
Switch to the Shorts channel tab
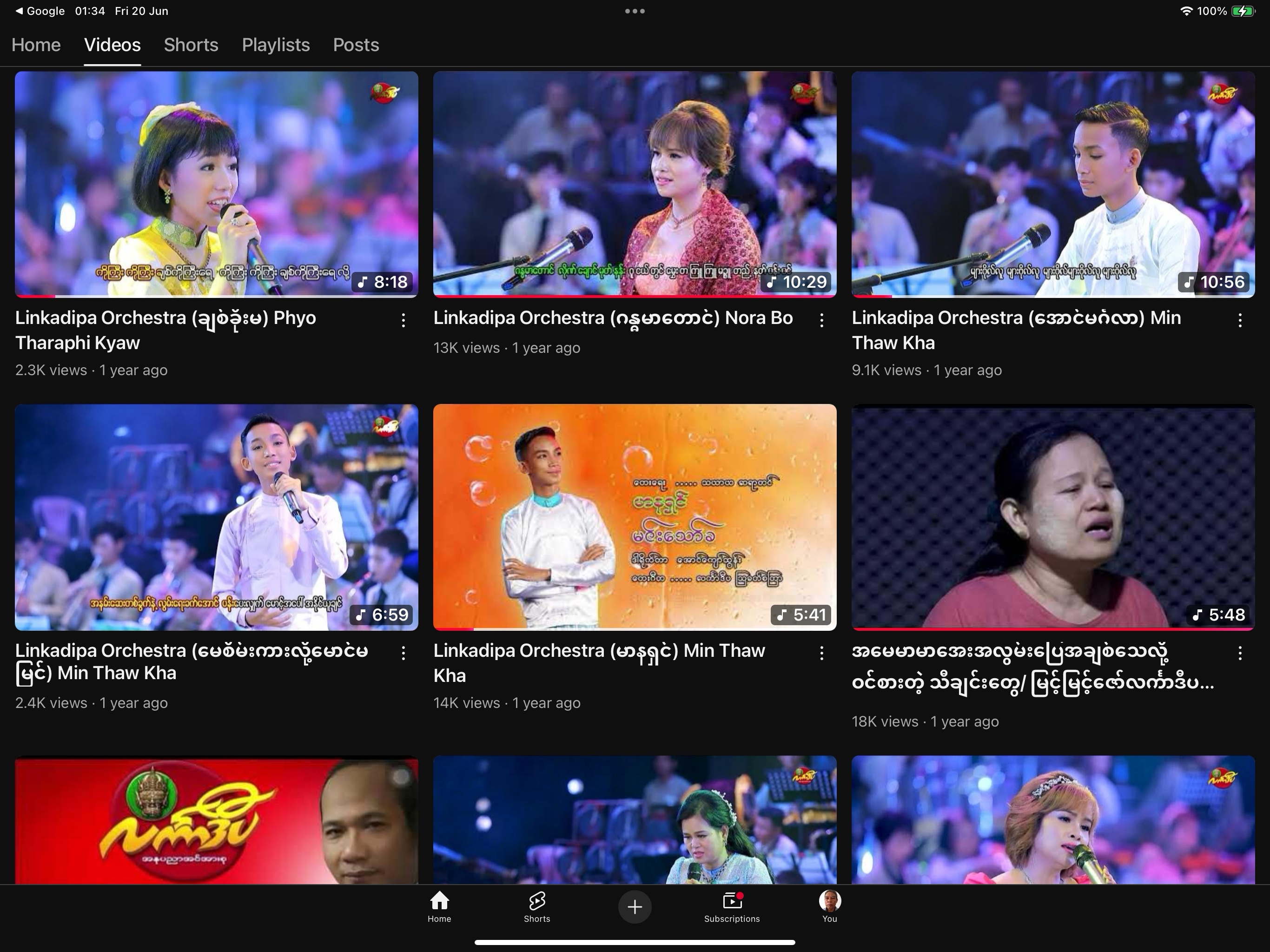[191, 45]
